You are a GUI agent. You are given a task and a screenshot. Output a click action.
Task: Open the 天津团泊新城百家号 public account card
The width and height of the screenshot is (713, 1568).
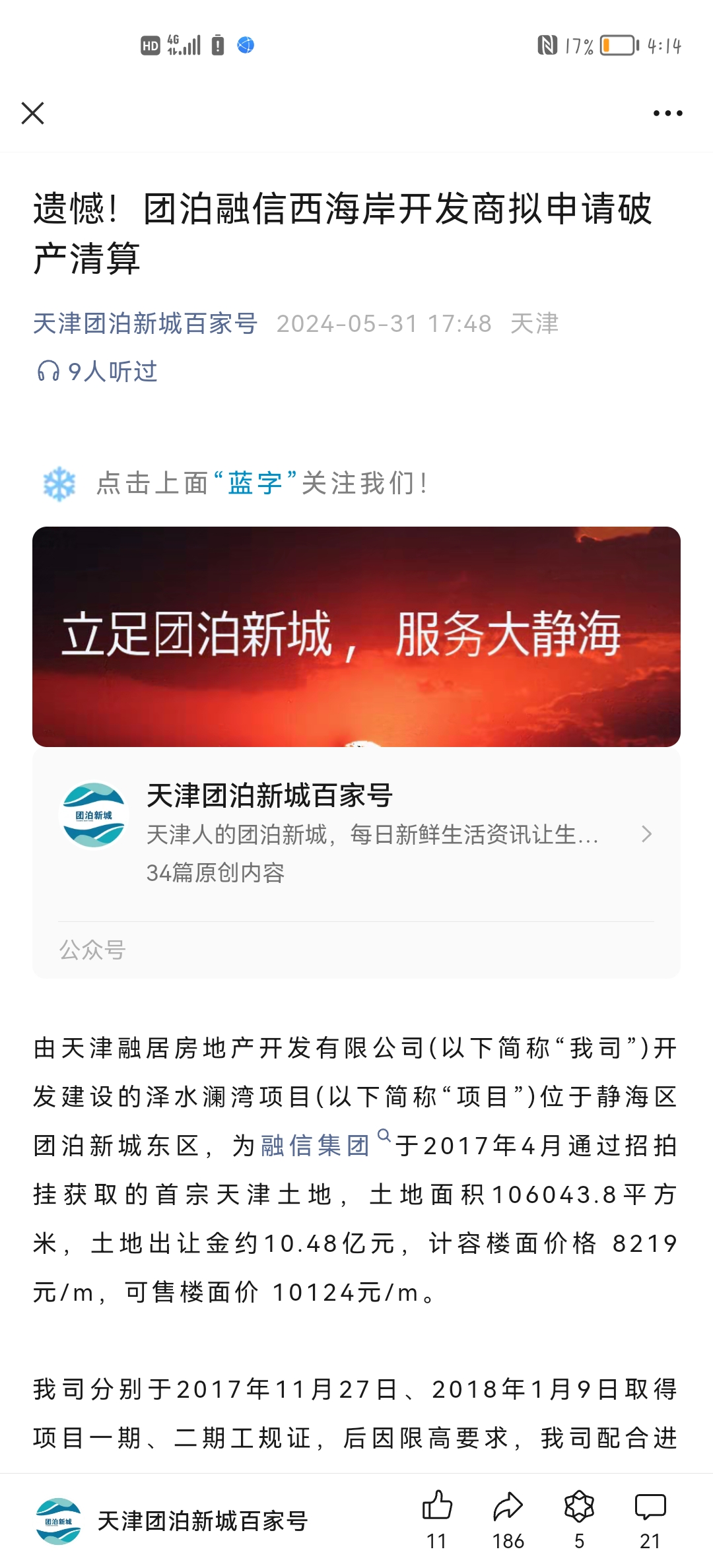click(x=356, y=833)
